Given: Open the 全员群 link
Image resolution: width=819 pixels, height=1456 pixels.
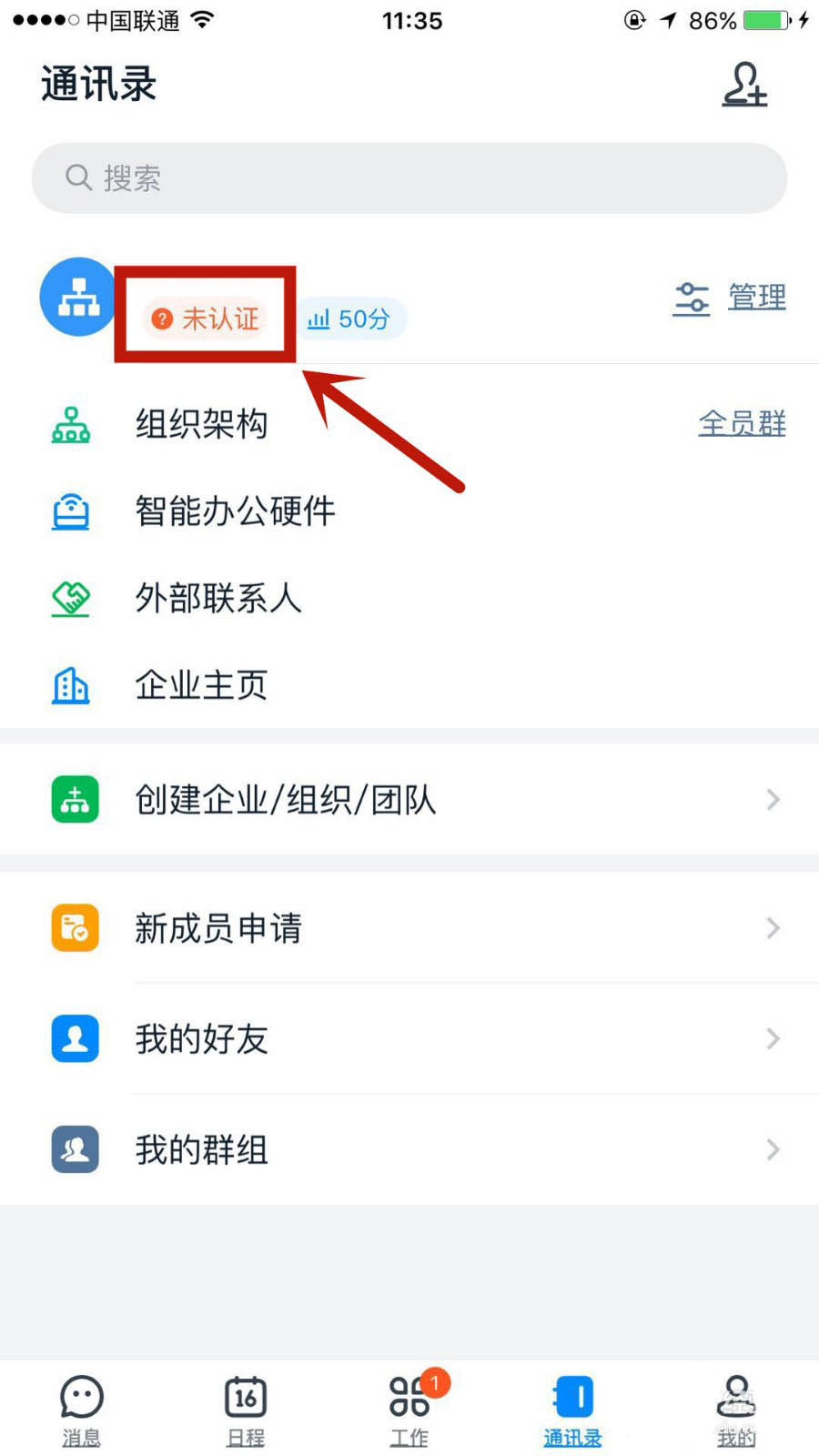Looking at the screenshot, I should point(742,424).
